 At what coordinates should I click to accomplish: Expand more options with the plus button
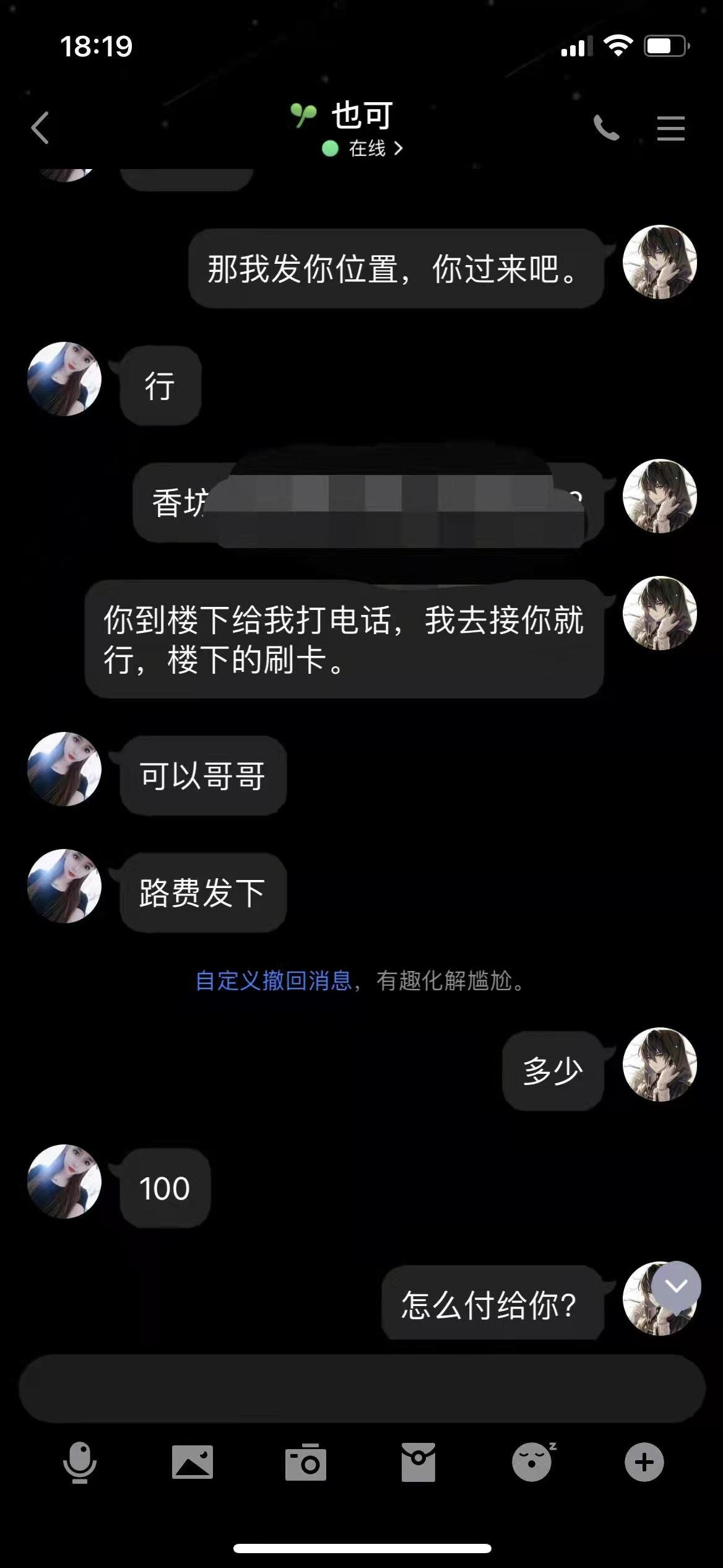pos(644,1462)
